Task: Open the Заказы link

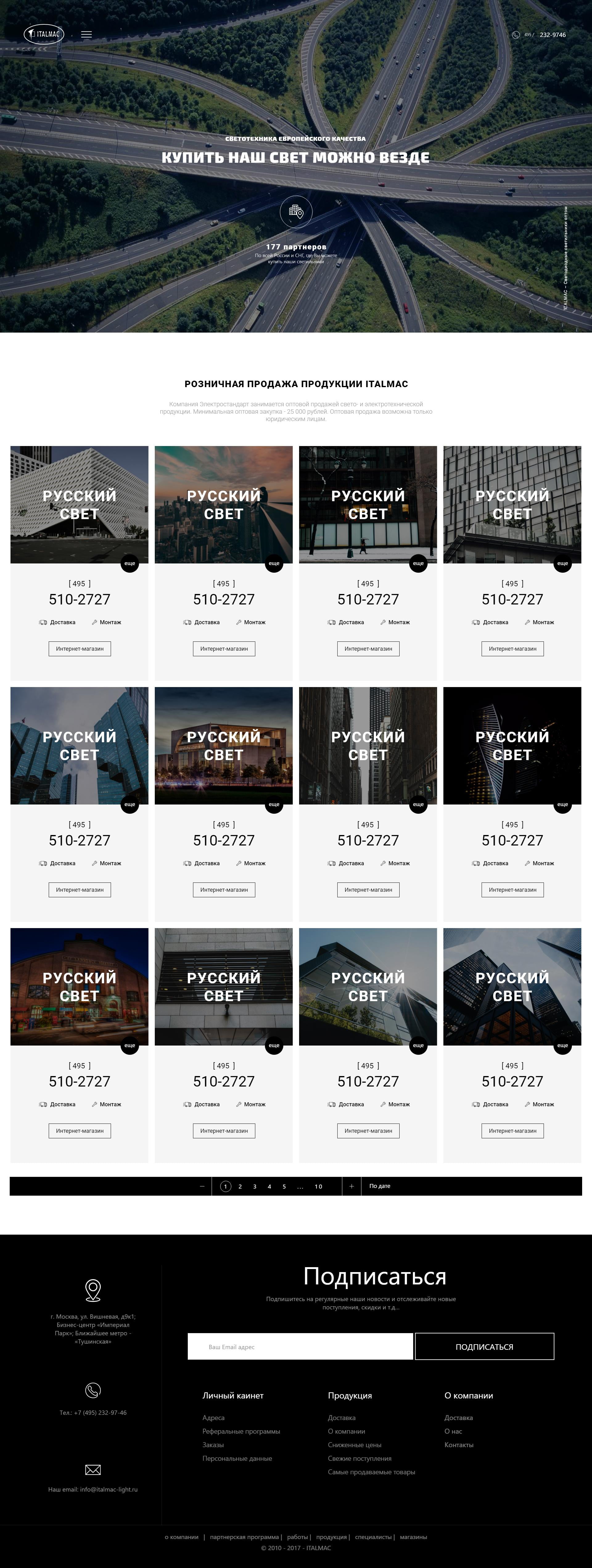Action: click(213, 1444)
